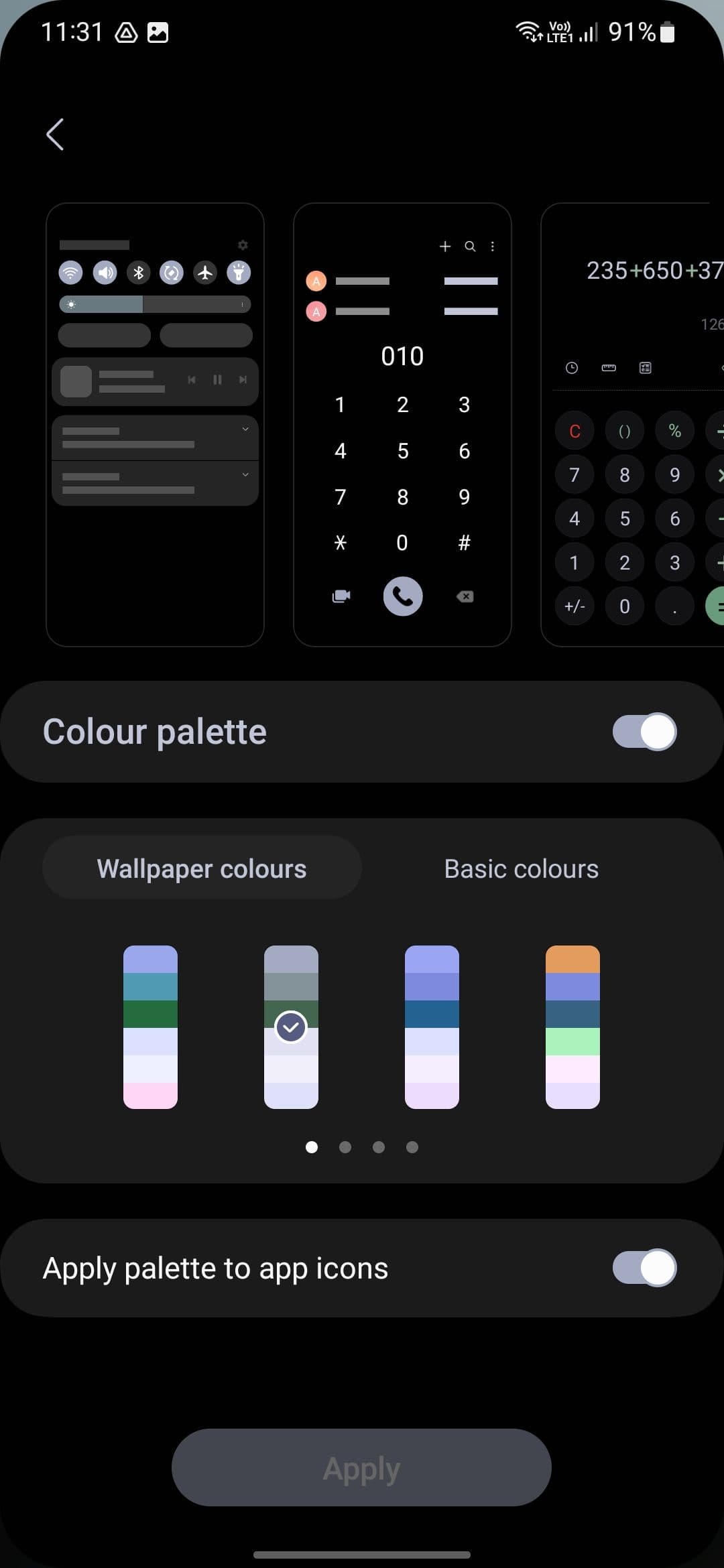
Task: Enable the flashlight icon in the preview
Action: pos(239,272)
